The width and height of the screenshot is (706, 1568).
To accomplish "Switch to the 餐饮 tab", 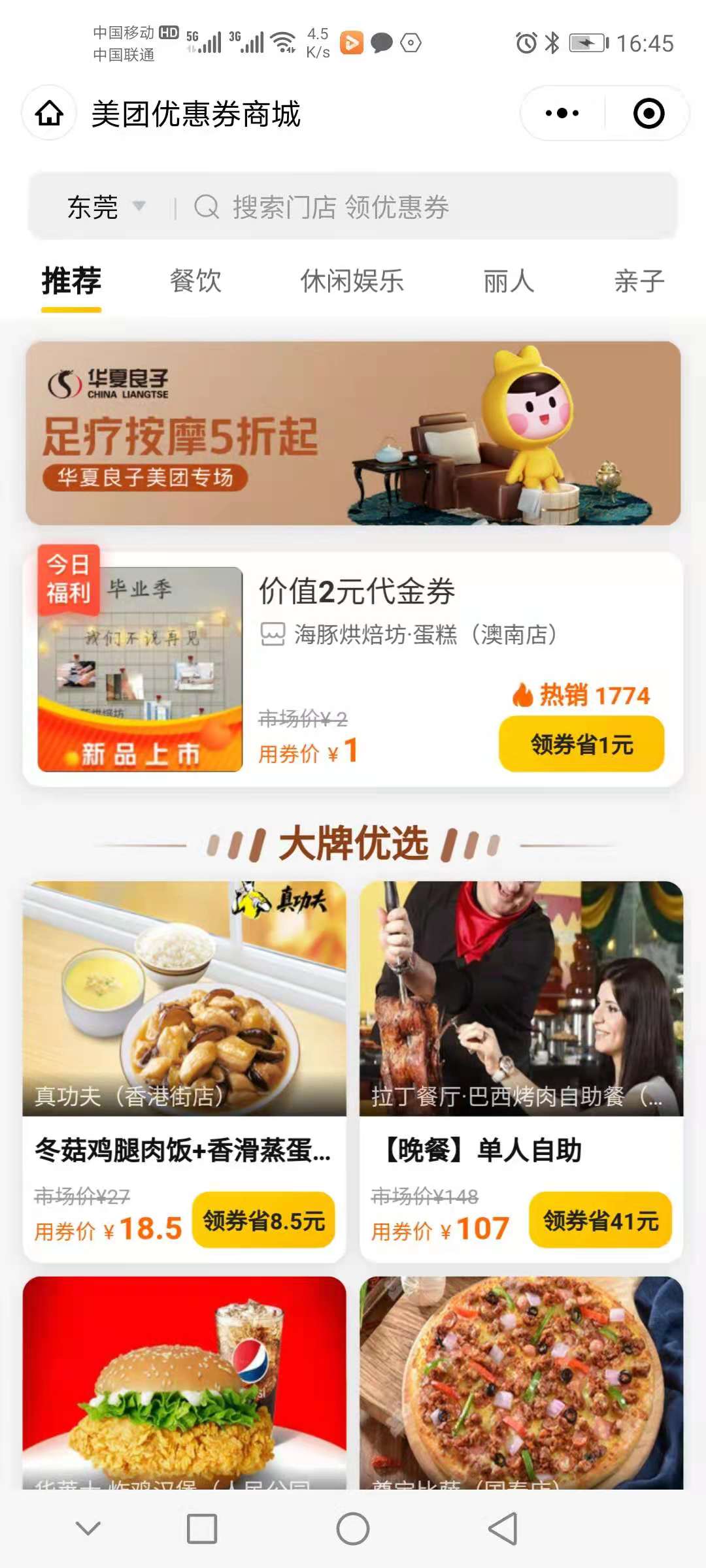I will [195, 282].
